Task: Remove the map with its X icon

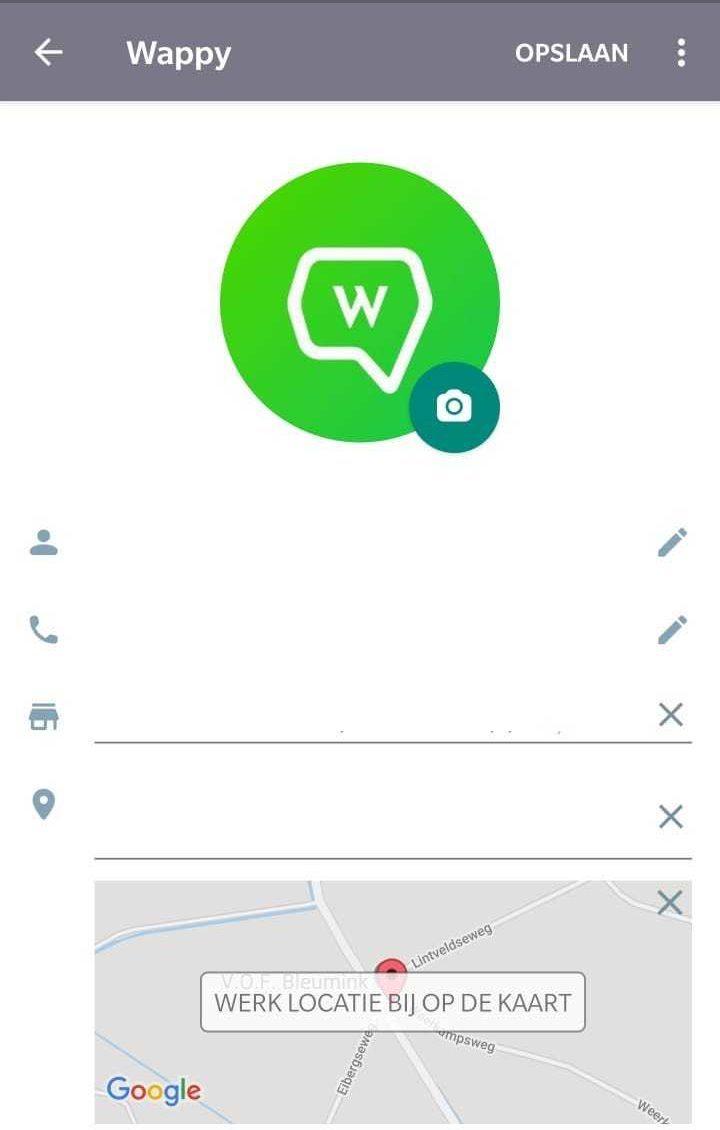Action: 669,903
